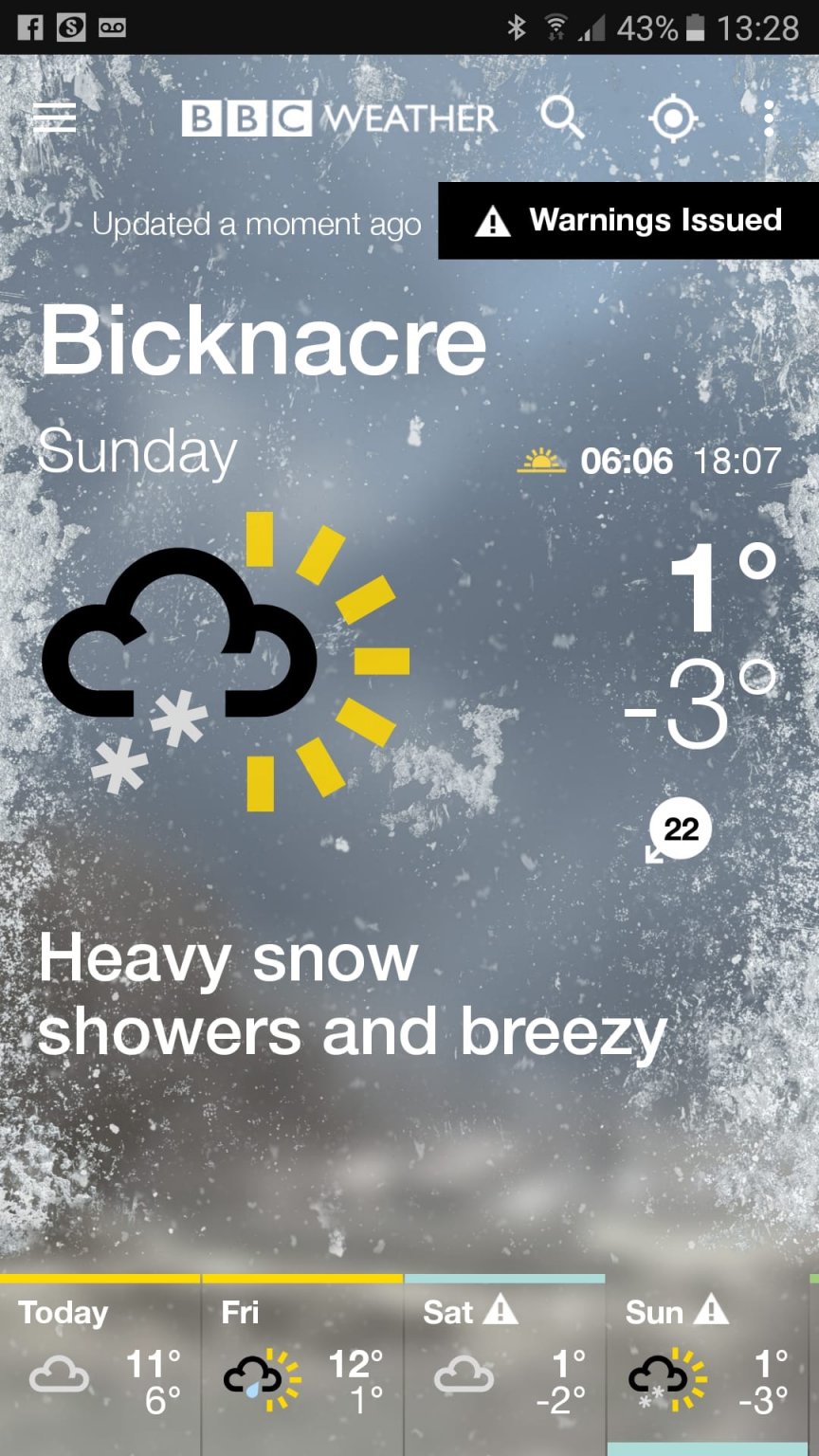Open the overflow menu
The height and width of the screenshot is (1456, 819).
(769, 119)
